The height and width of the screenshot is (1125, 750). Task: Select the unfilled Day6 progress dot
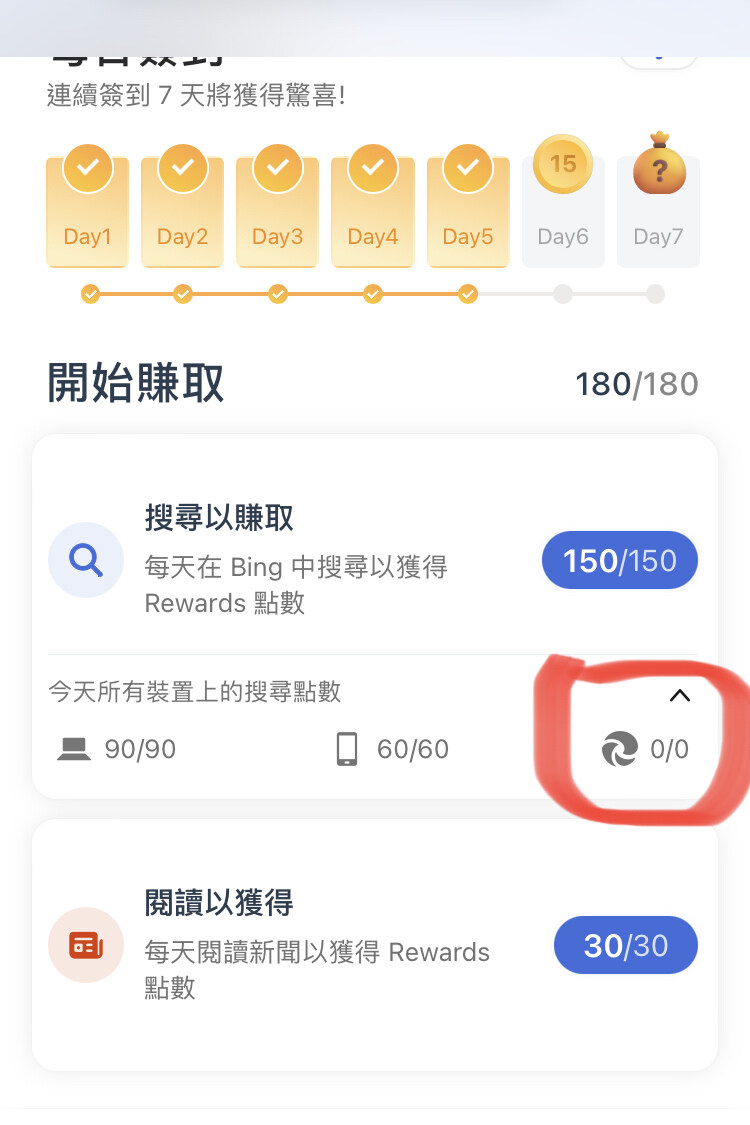pos(563,294)
